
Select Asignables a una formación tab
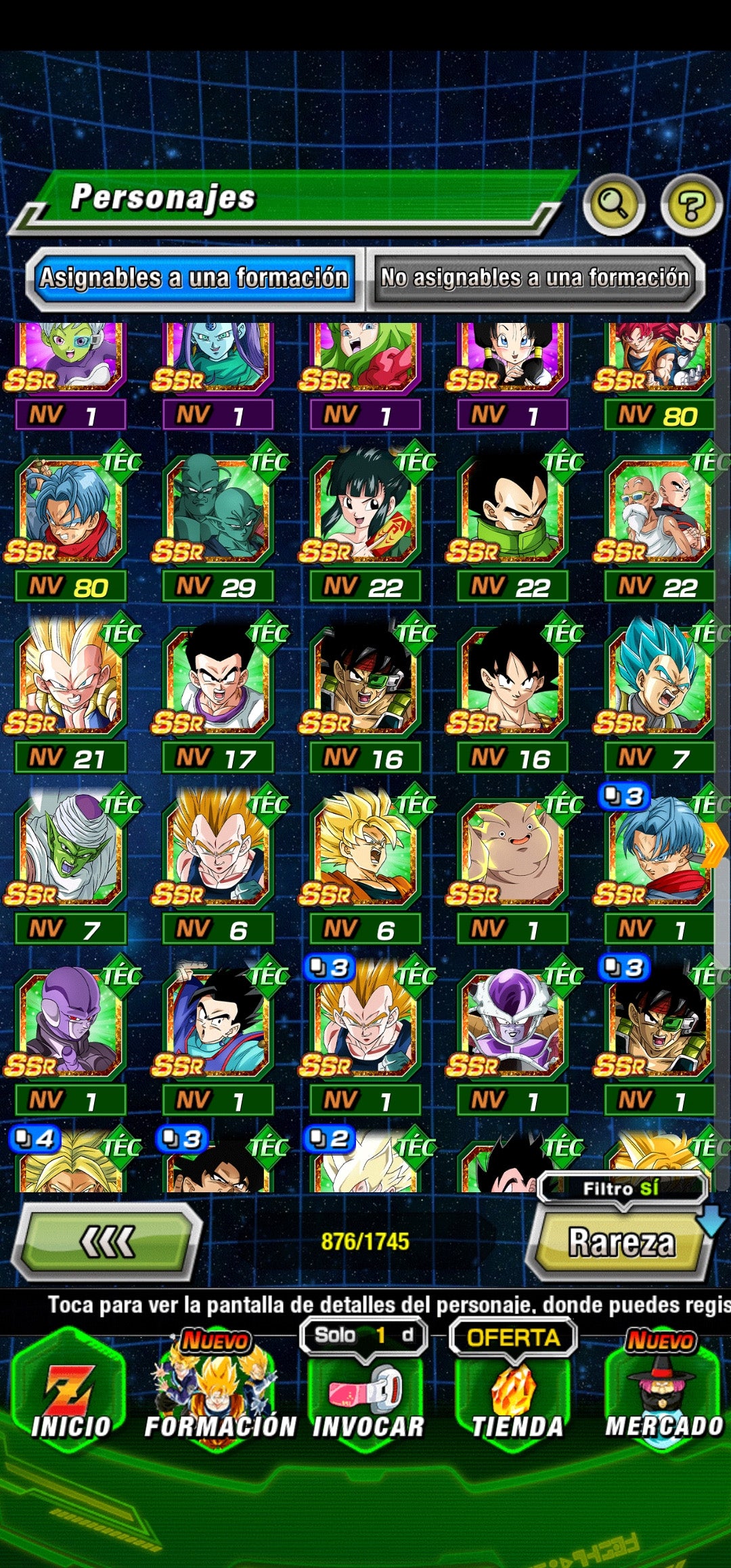click(x=194, y=278)
